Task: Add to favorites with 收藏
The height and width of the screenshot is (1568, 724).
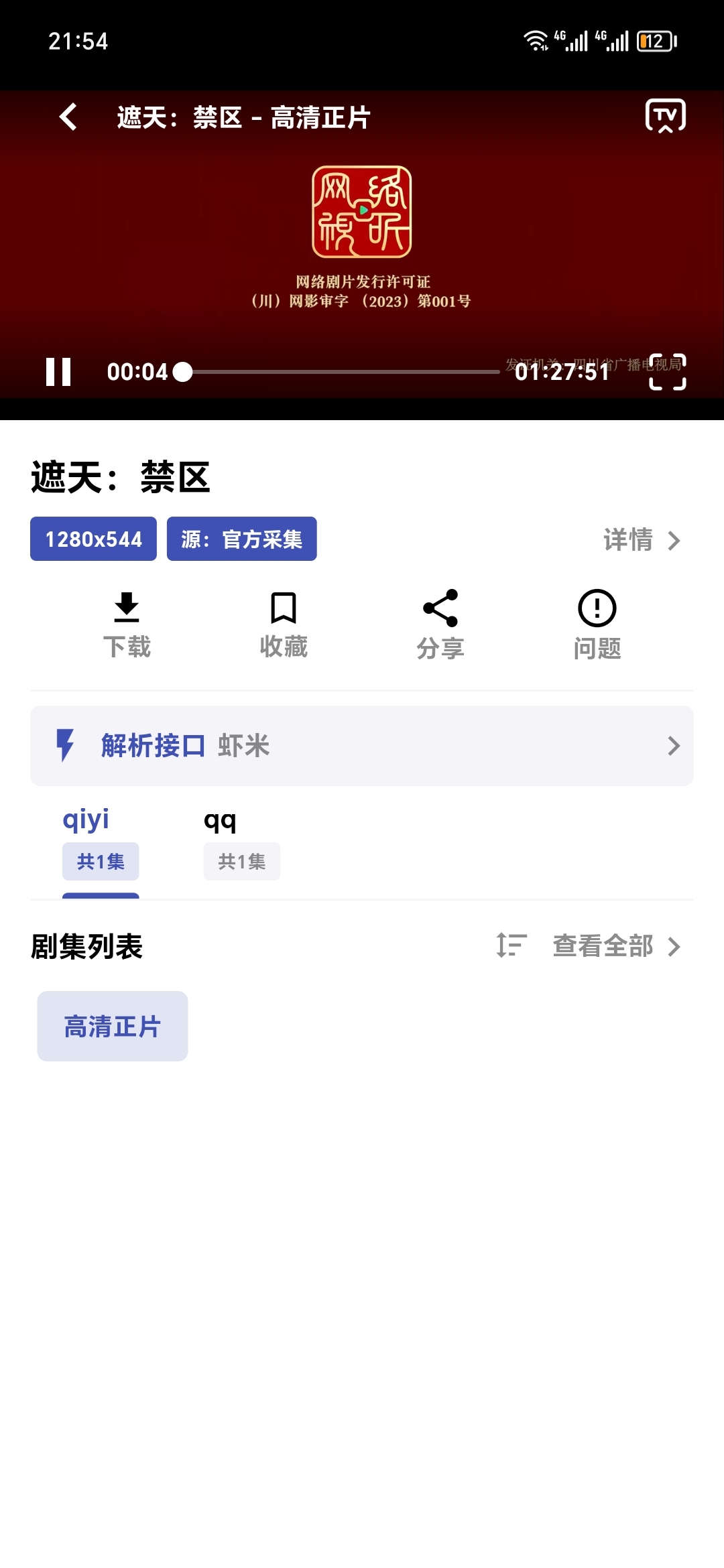Action: tap(284, 625)
